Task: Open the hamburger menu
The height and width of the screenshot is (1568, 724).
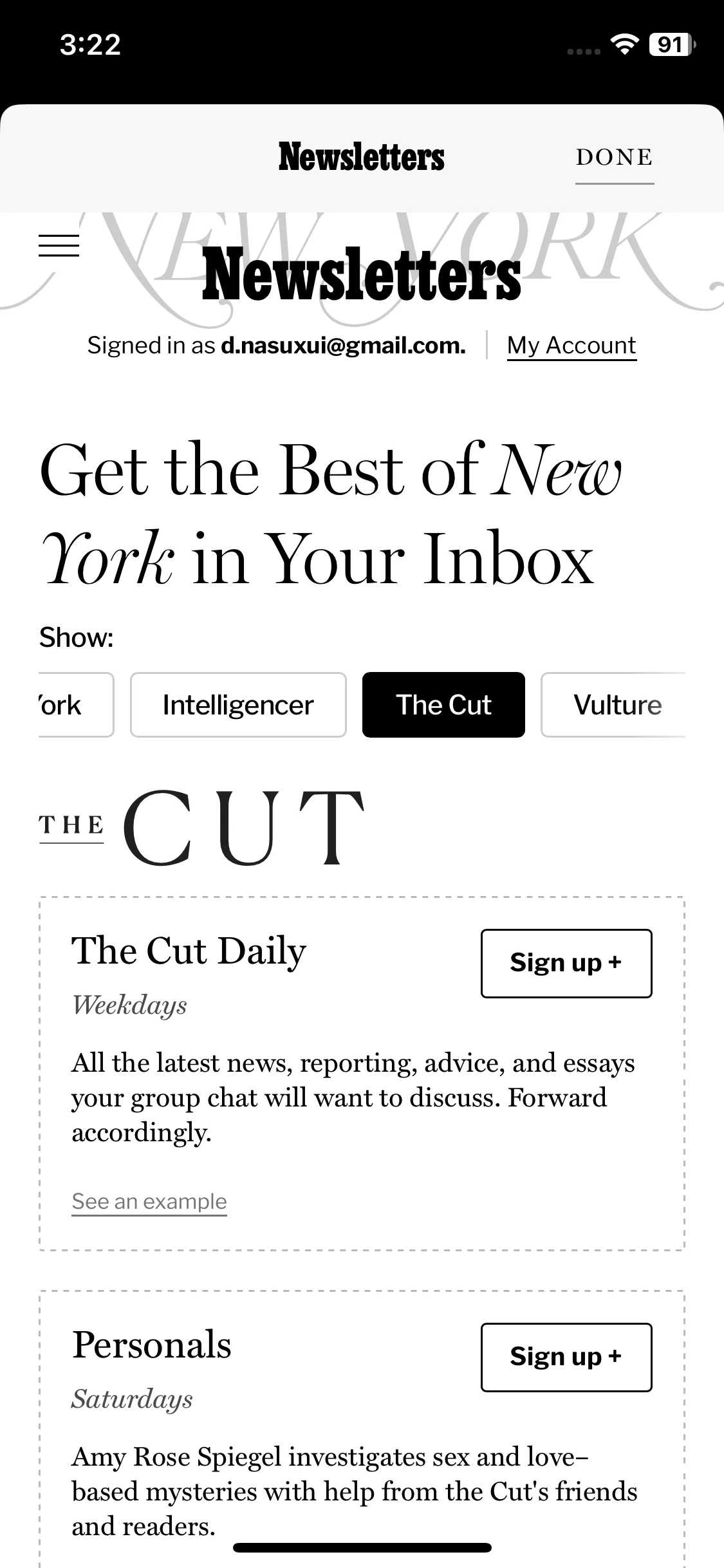Action: point(59,246)
